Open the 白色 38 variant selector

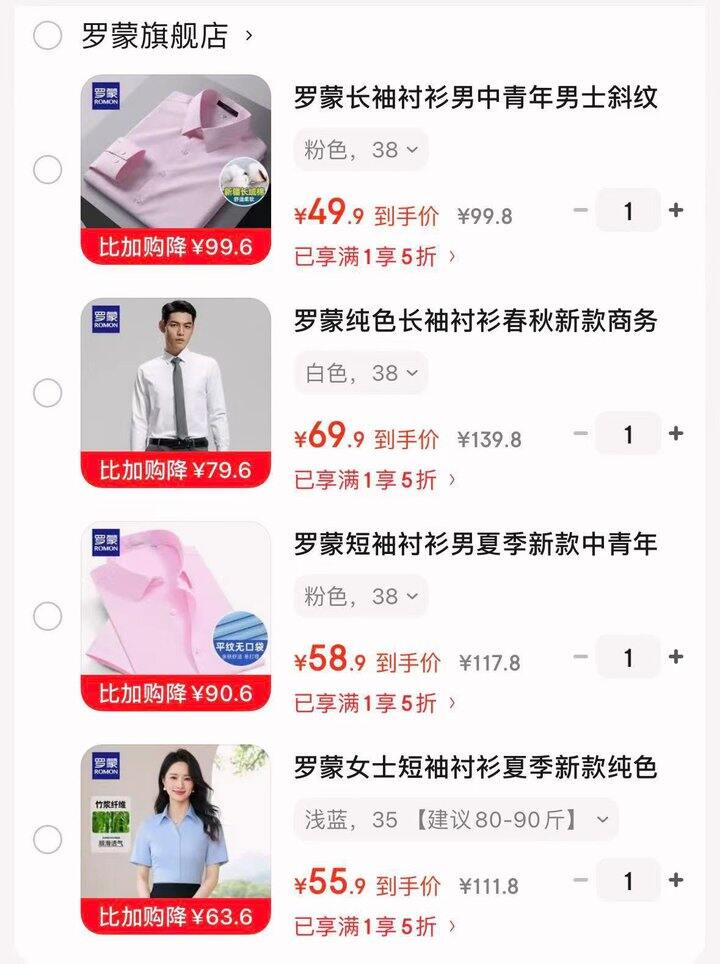pyautogui.click(x=361, y=374)
